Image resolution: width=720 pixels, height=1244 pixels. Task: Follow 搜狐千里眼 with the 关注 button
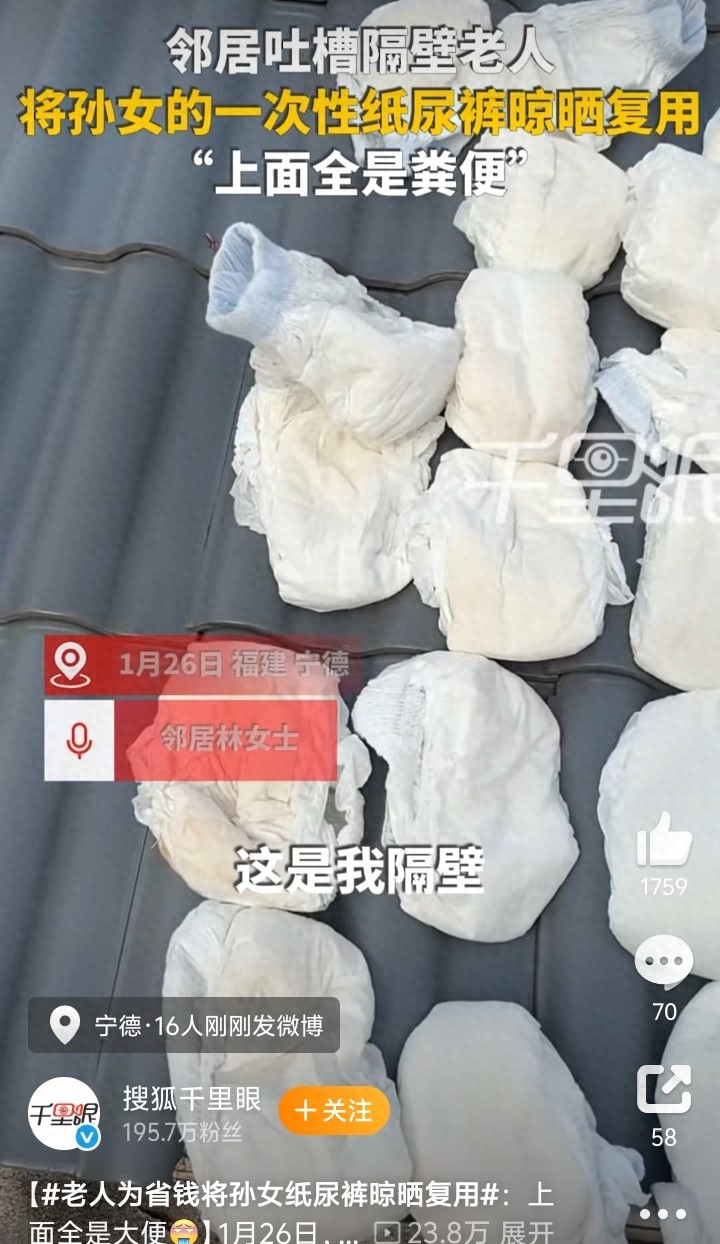tap(334, 1111)
